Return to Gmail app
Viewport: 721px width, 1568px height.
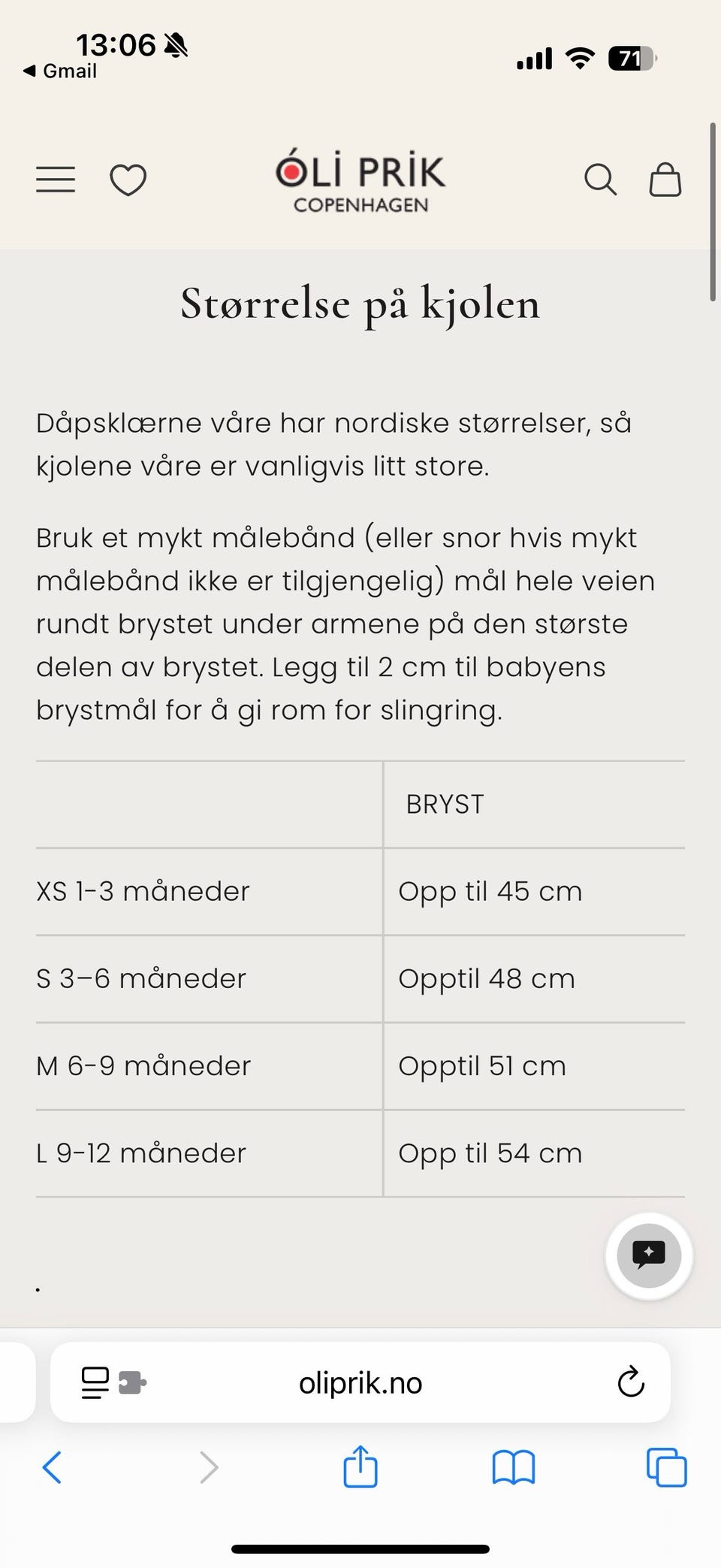click(60, 71)
